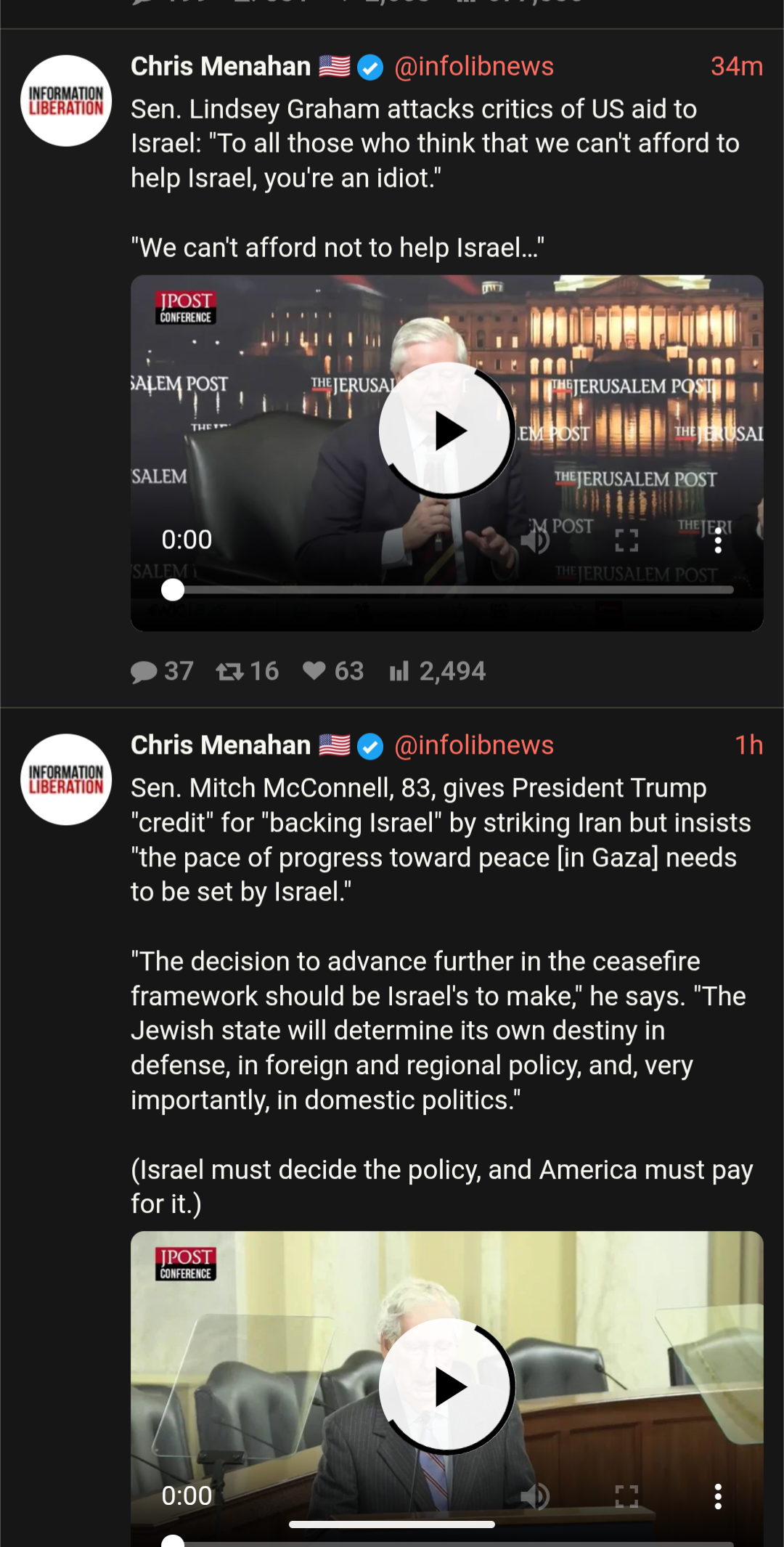Open replies on the Lindsey Graham post

(x=161, y=671)
